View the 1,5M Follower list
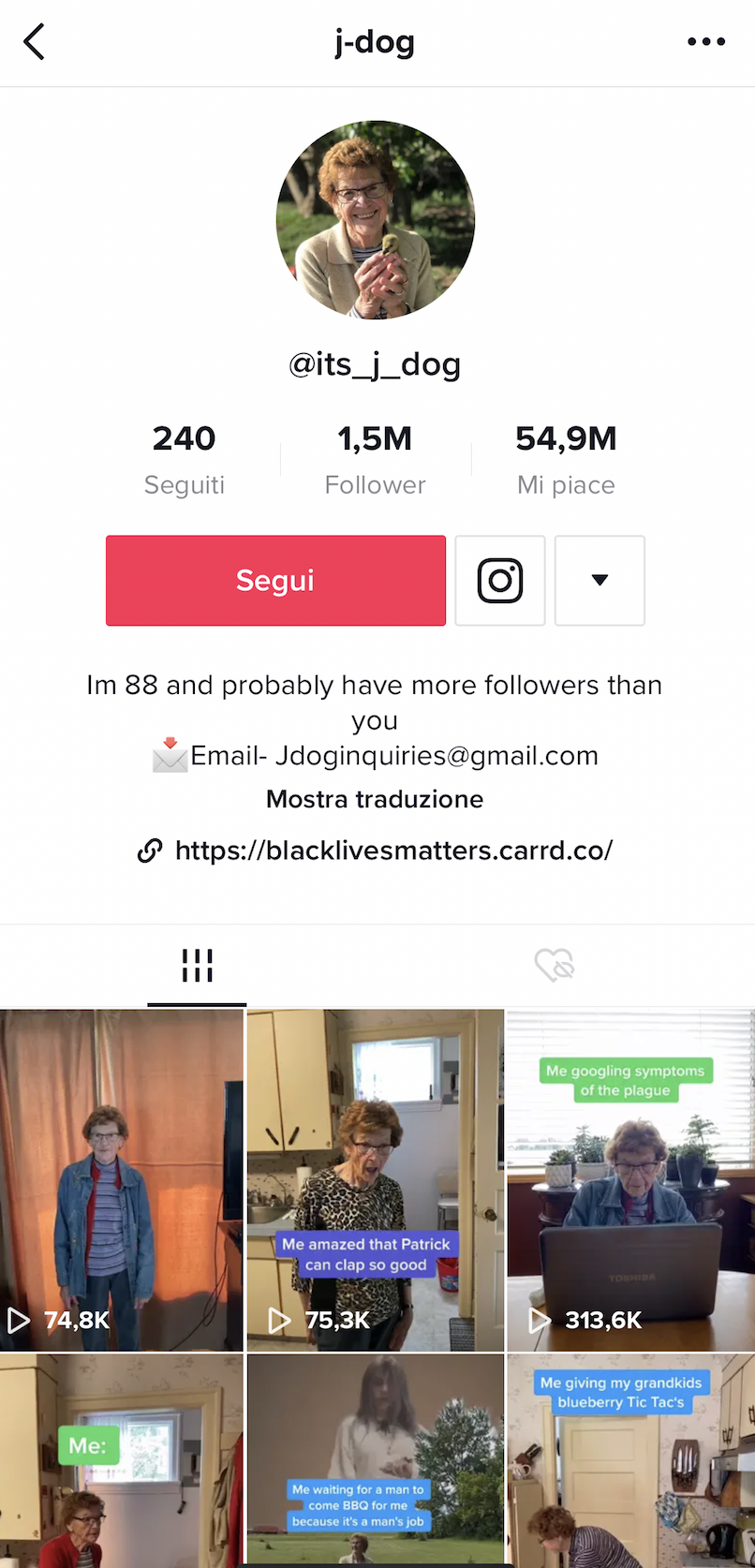The height and width of the screenshot is (1568, 755). click(x=375, y=459)
